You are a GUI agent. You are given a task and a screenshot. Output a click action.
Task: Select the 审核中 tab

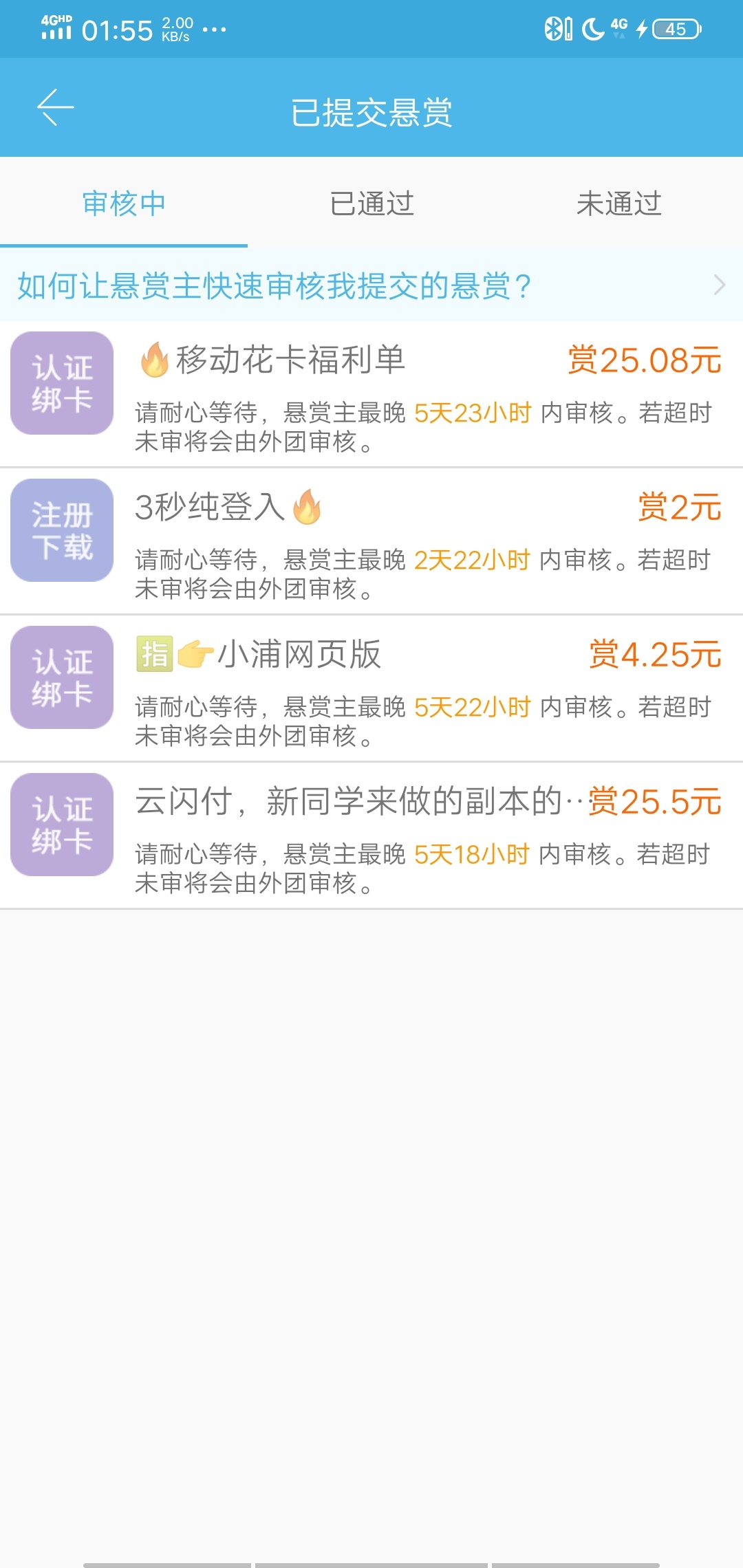coord(124,204)
